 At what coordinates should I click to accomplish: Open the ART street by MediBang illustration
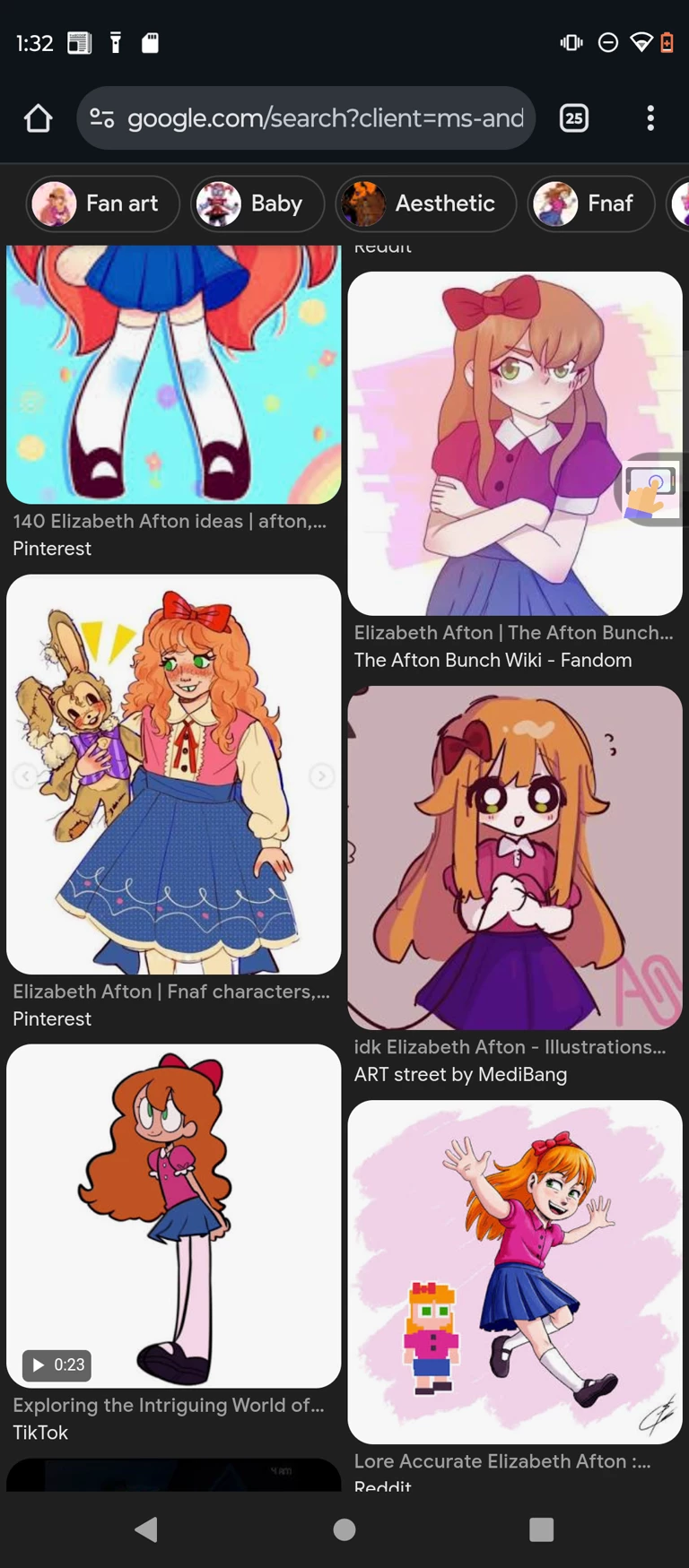click(x=514, y=858)
